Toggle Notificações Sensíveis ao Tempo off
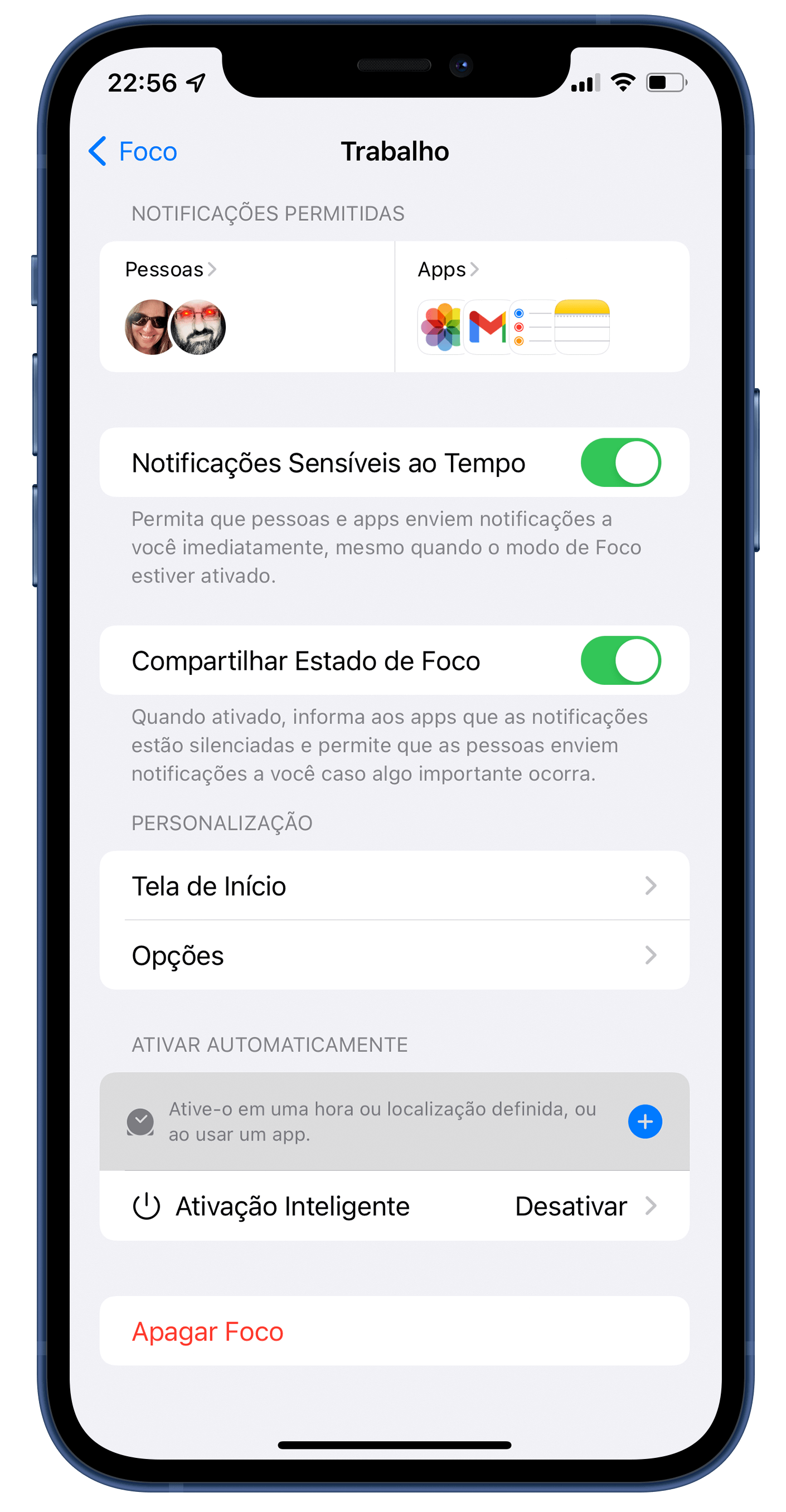Screen dimensions: 786x1512 pos(620,462)
